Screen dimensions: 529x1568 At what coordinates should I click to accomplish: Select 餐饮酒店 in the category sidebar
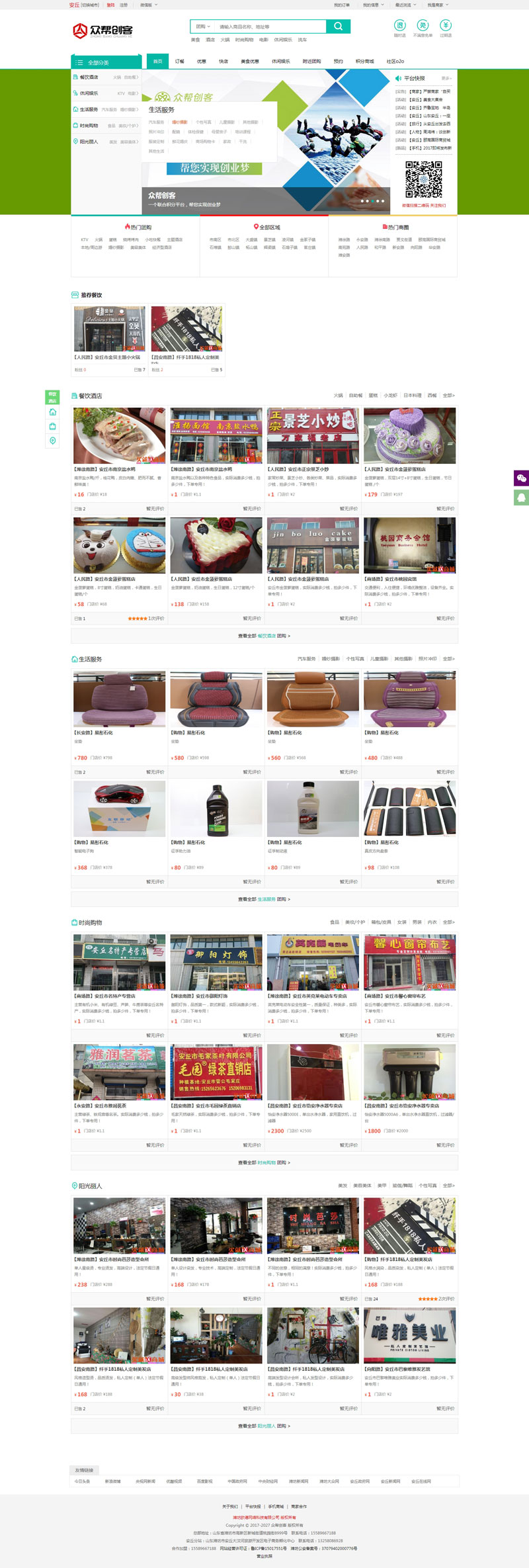point(89,77)
